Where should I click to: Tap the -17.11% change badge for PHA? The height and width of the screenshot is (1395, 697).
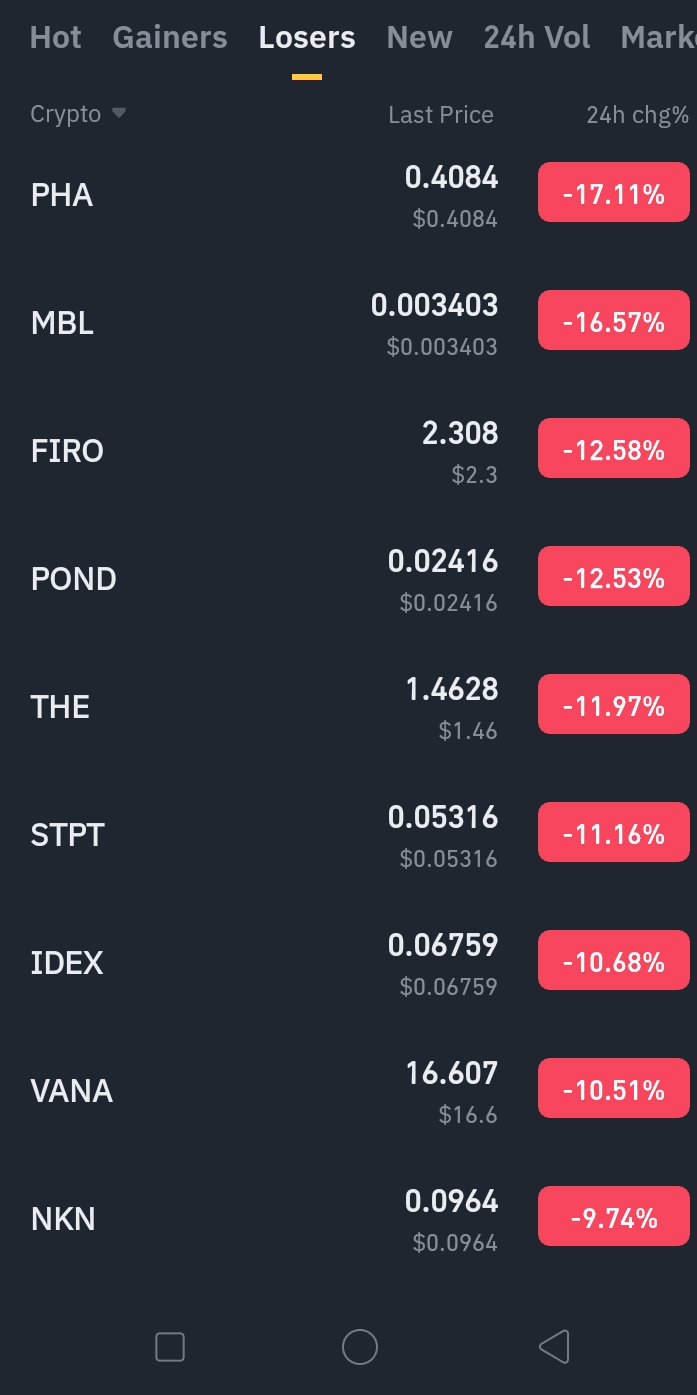coord(613,194)
